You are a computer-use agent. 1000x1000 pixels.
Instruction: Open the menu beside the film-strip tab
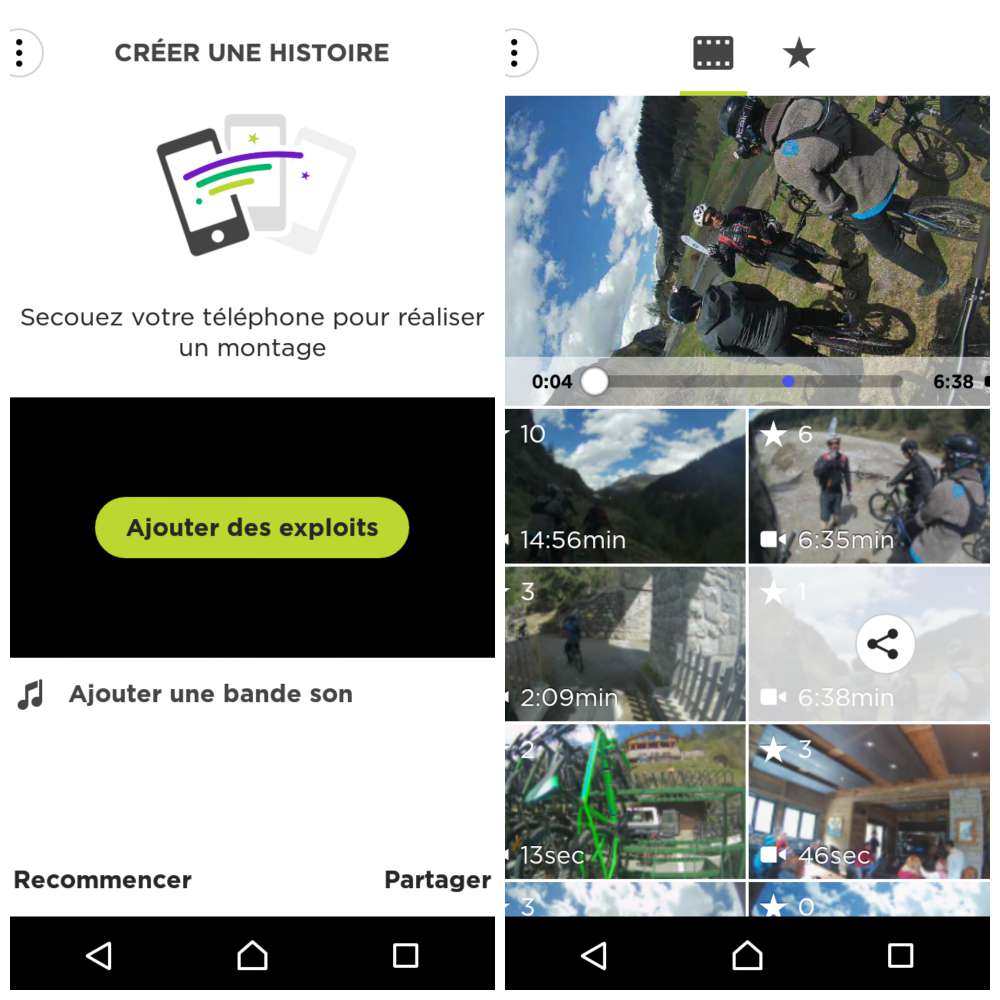(515, 52)
